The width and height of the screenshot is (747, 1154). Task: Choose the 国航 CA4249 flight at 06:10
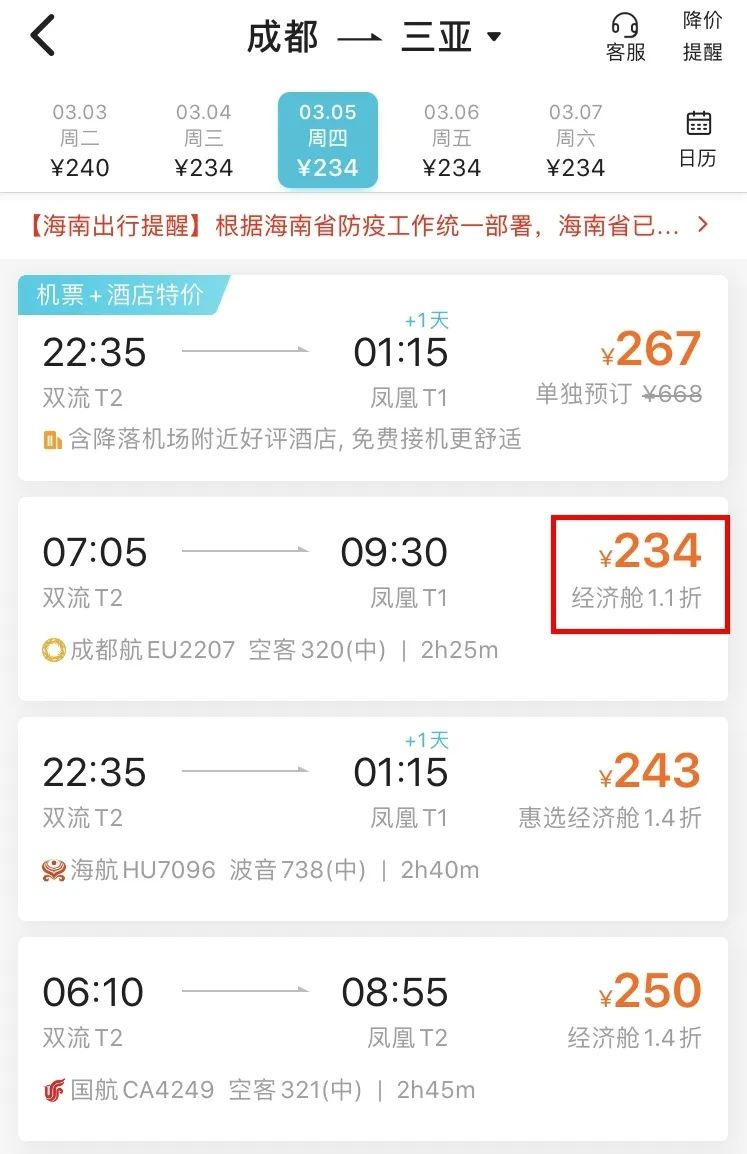pyautogui.click(x=372, y=1038)
